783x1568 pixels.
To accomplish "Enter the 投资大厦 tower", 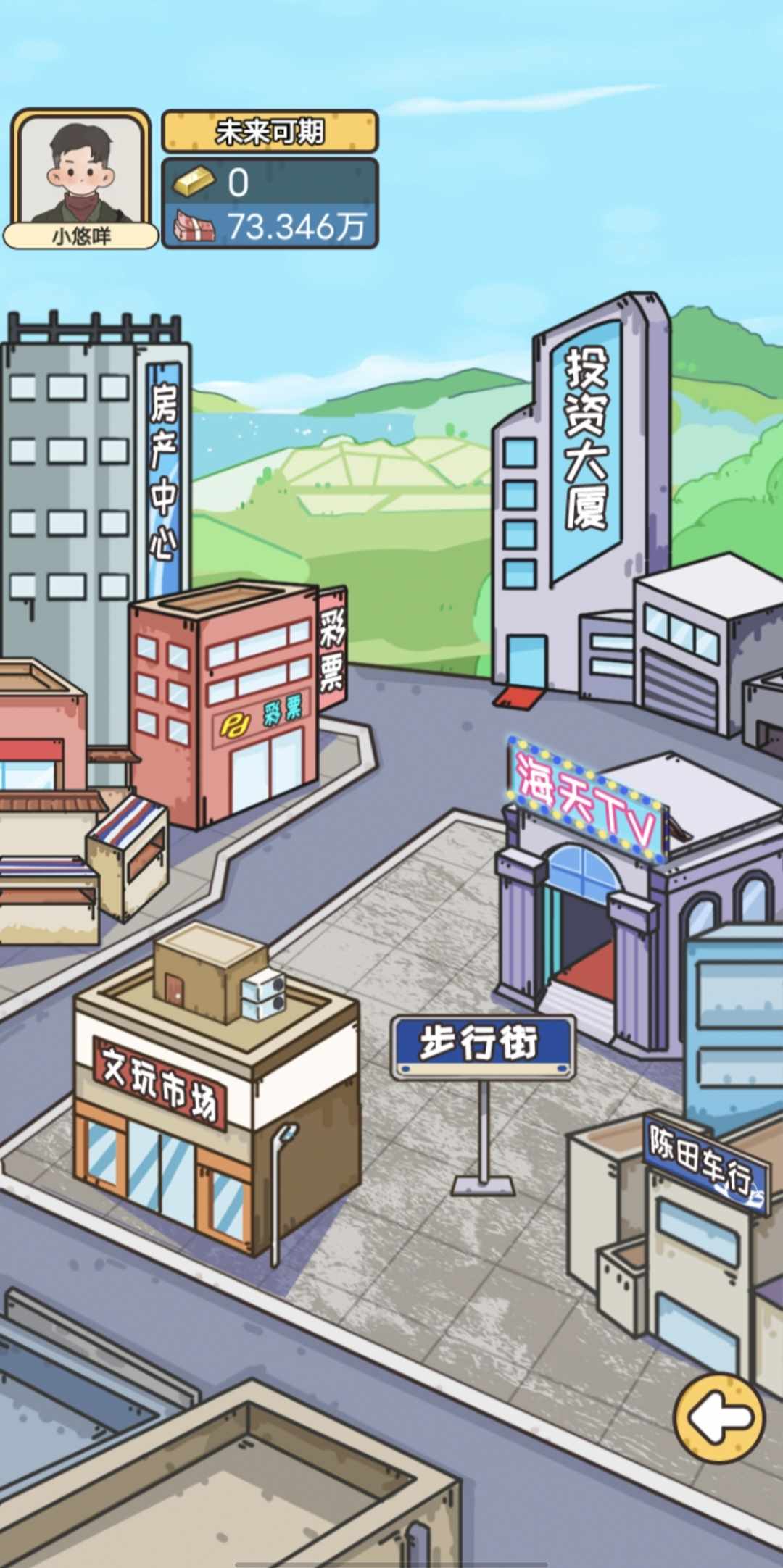I will (x=580, y=493).
